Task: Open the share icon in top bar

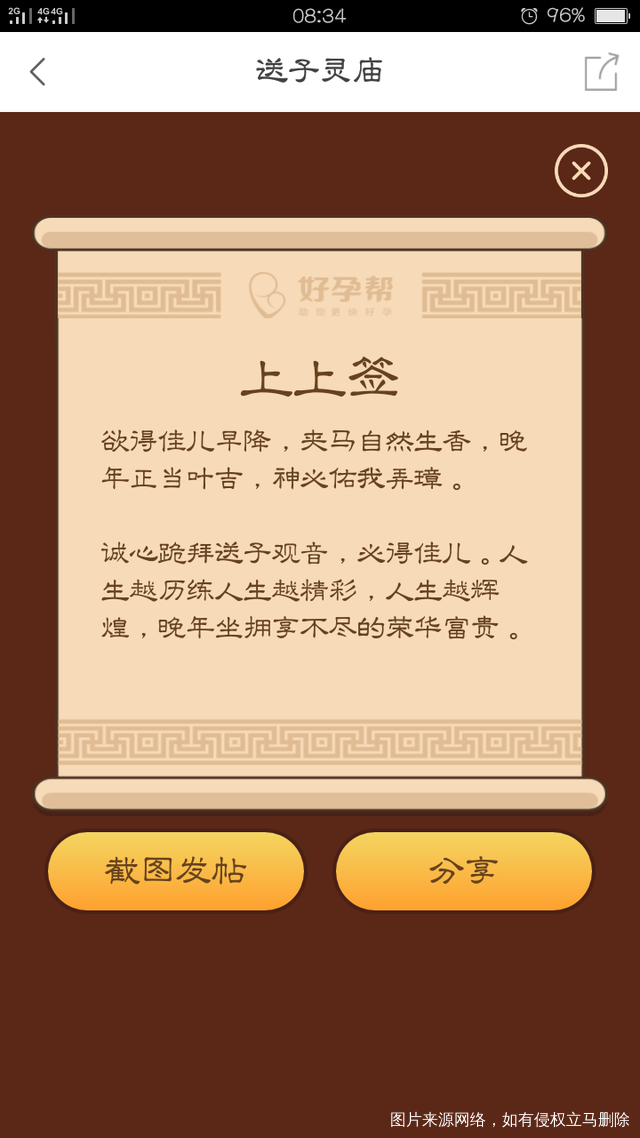Action: pos(601,72)
